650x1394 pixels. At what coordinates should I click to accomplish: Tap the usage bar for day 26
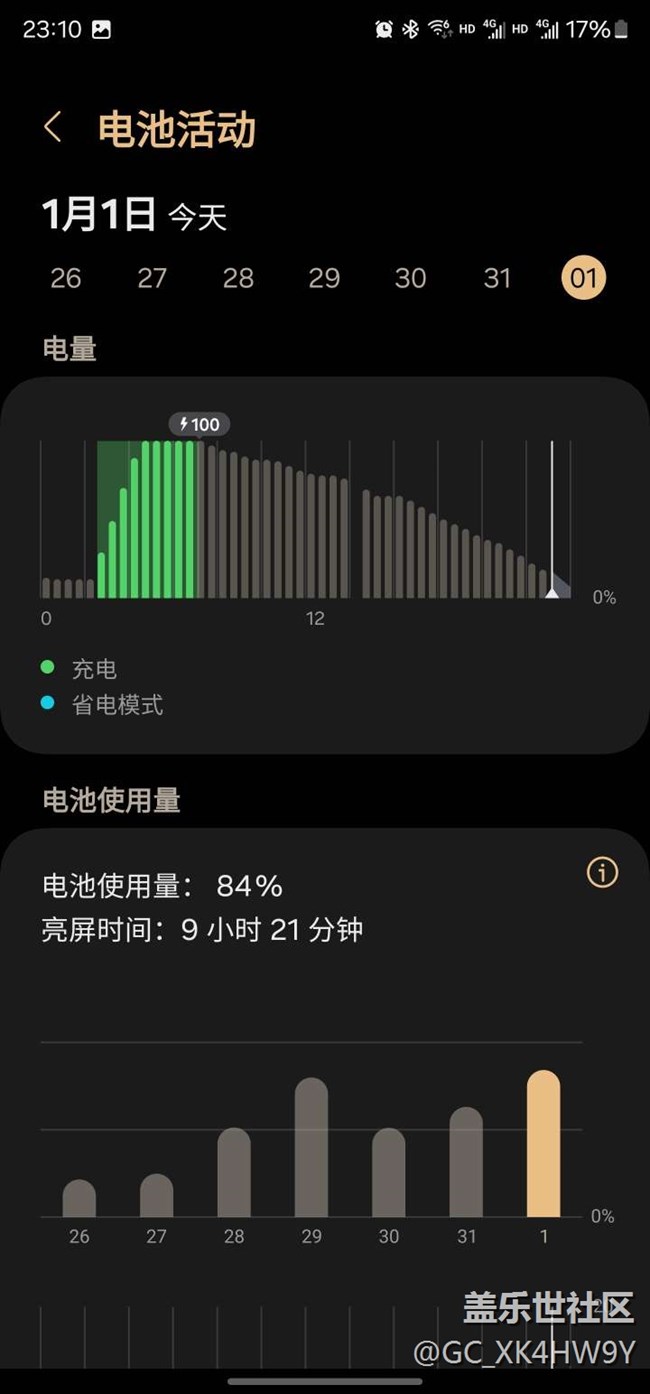(79, 1198)
